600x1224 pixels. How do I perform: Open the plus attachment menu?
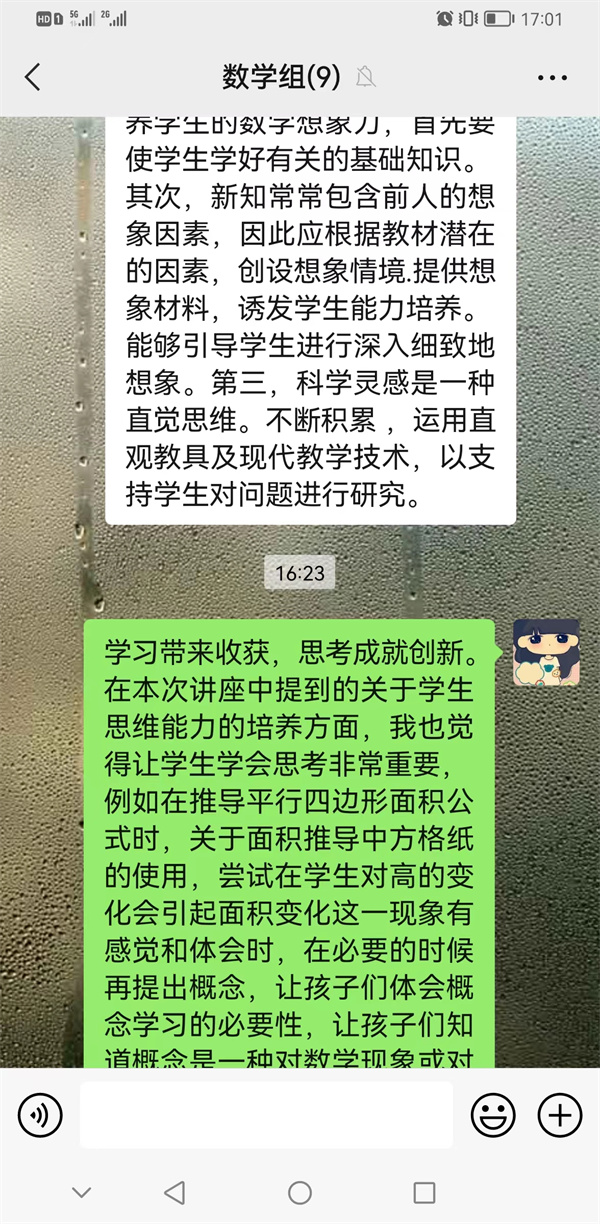[x=559, y=1114]
